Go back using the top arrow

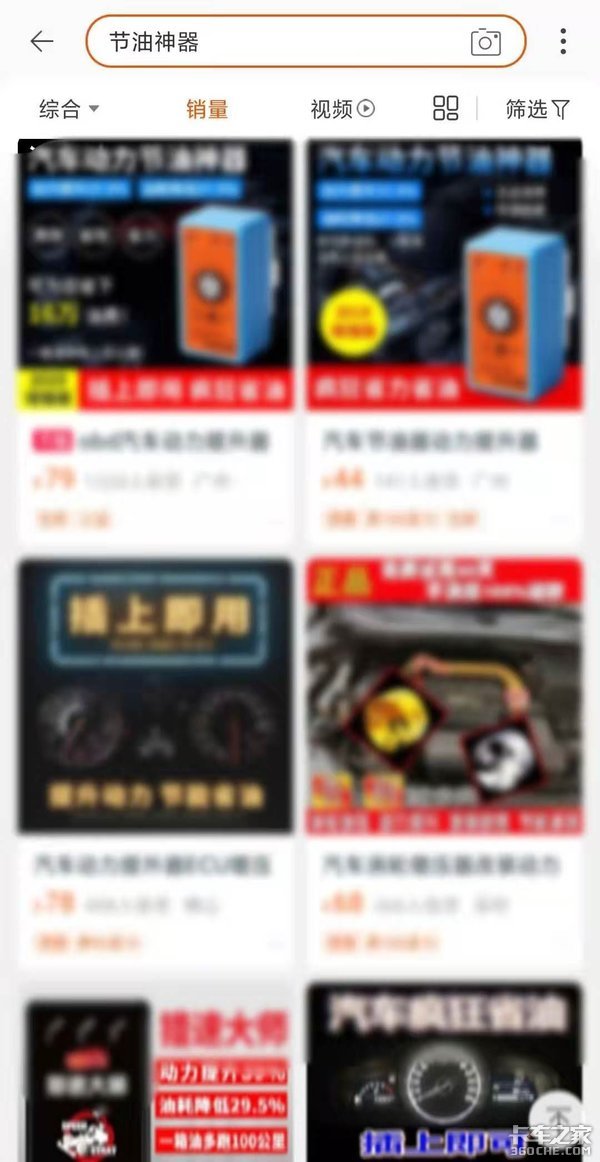pyautogui.click(x=41, y=41)
